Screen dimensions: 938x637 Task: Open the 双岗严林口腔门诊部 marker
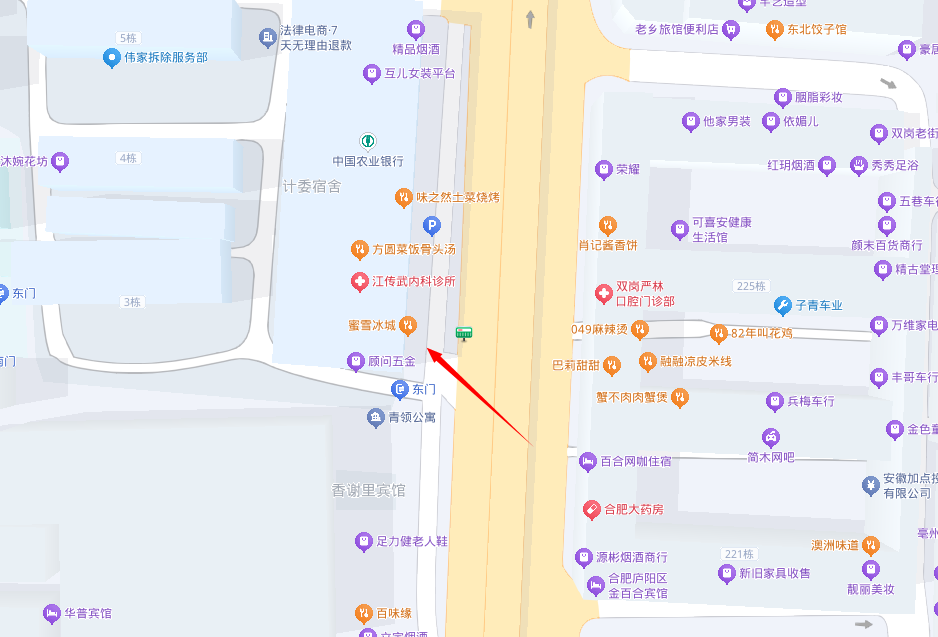click(x=603, y=294)
